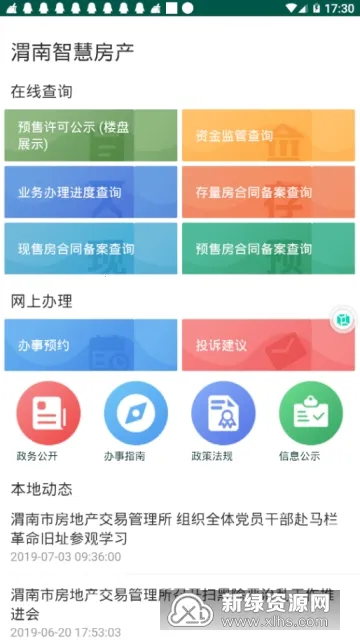Tap the 办事指南 compass icon

(136, 413)
